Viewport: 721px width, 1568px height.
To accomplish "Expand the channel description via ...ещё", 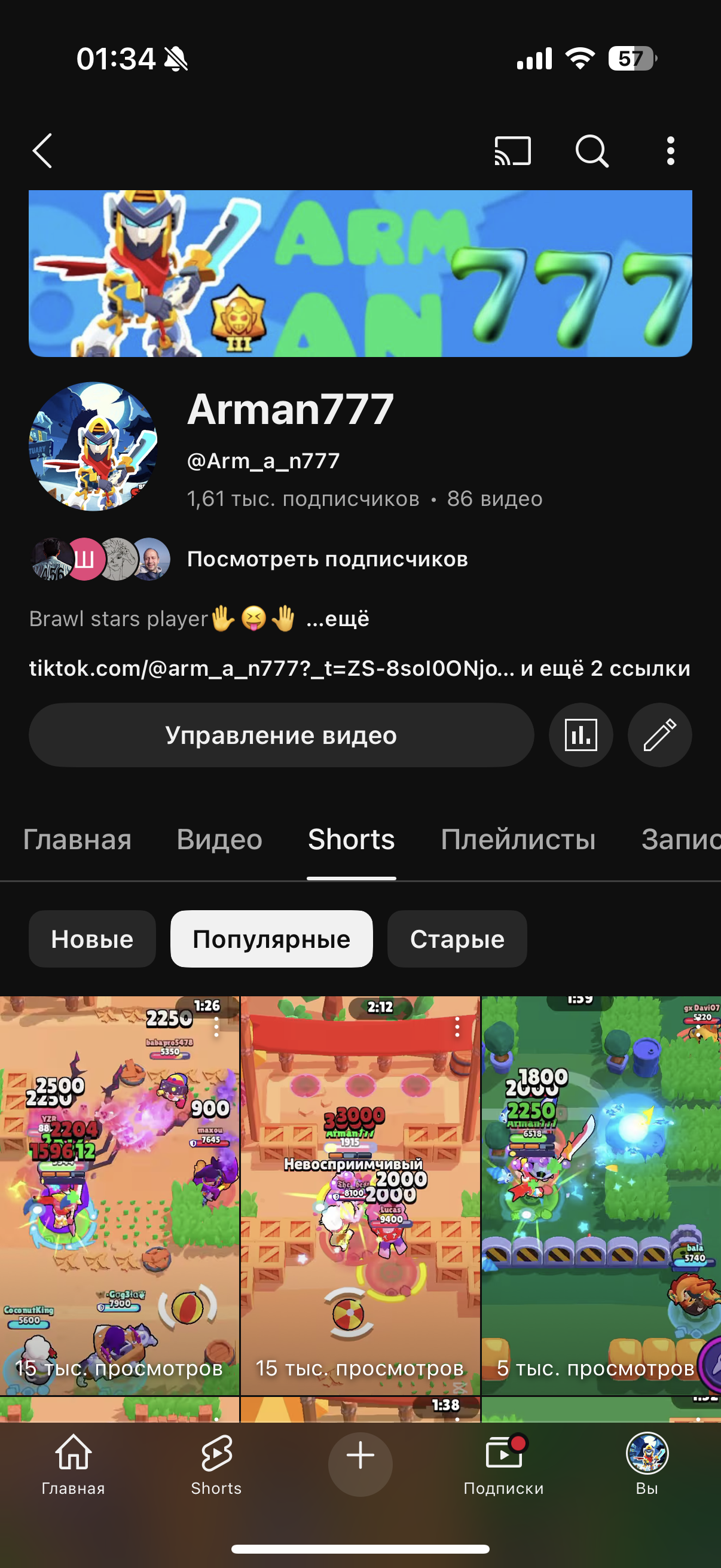I will tap(338, 618).
